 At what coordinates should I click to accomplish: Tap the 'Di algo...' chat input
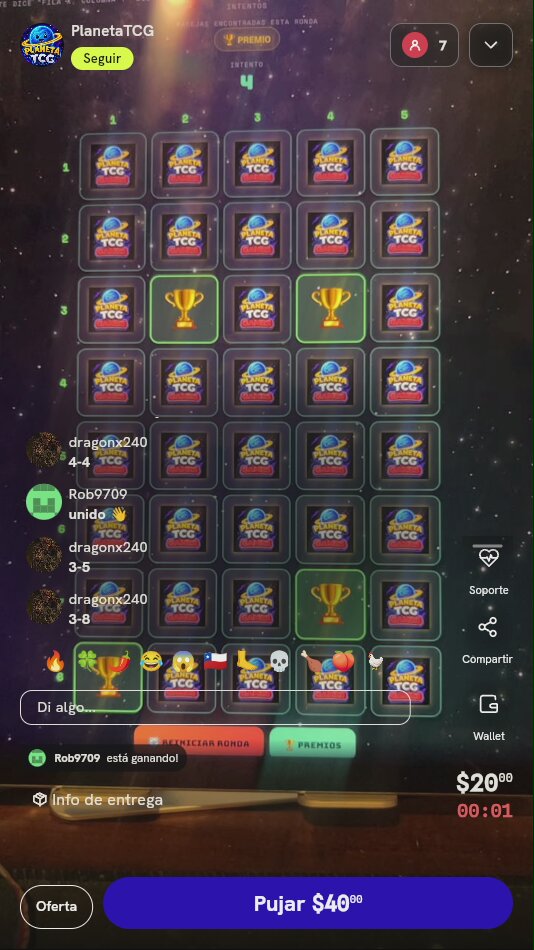pyautogui.click(x=215, y=708)
